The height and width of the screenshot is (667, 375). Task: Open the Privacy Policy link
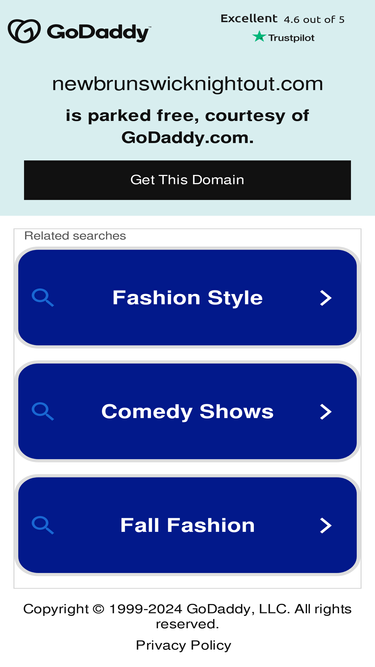coord(183,645)
